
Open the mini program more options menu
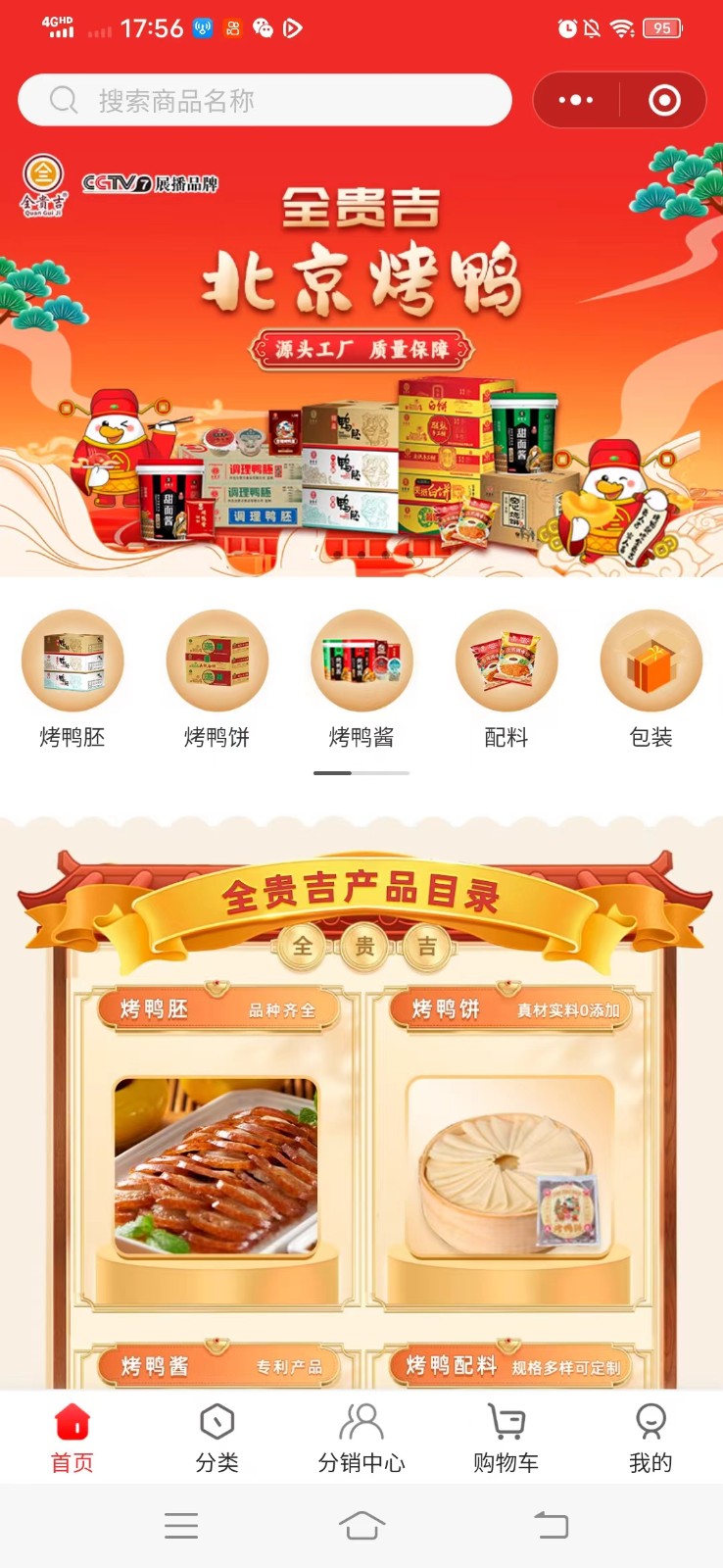coord(576,100)
